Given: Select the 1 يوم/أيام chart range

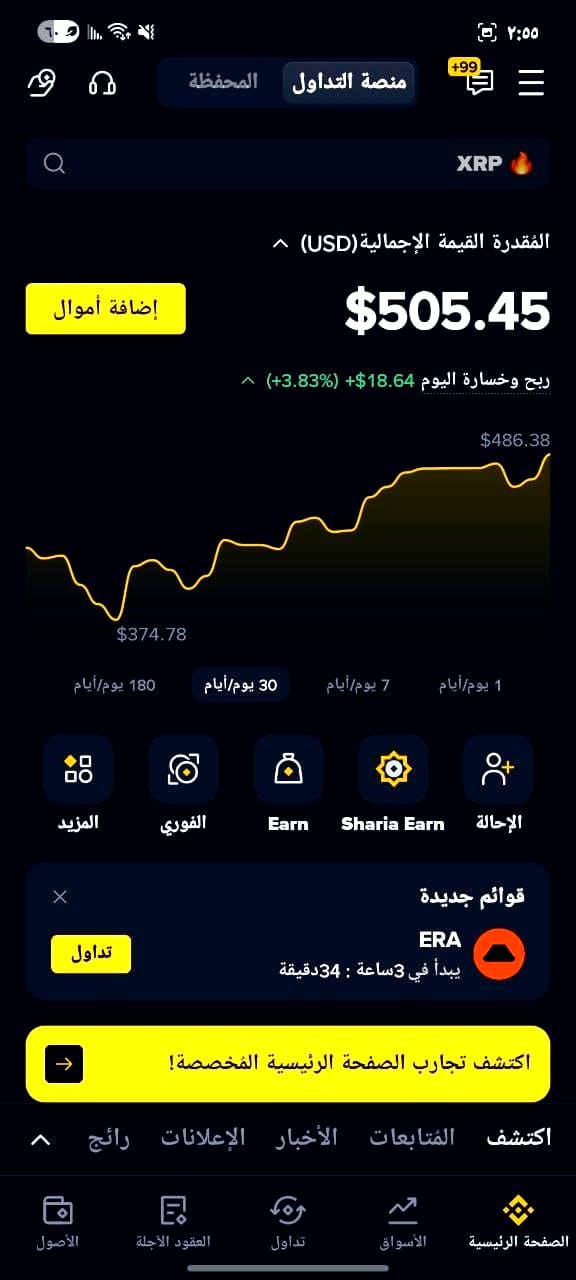Looking at the screenshot, I should (470, 685).
